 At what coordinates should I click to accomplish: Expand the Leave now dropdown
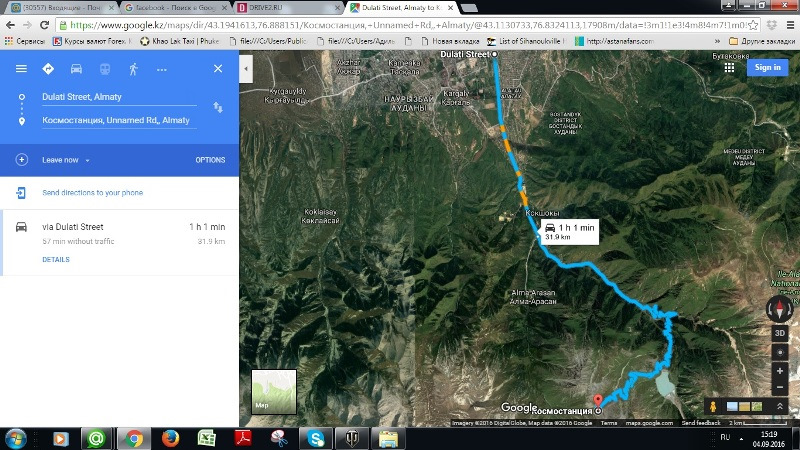pyautogui.click(x=66, y=160)
